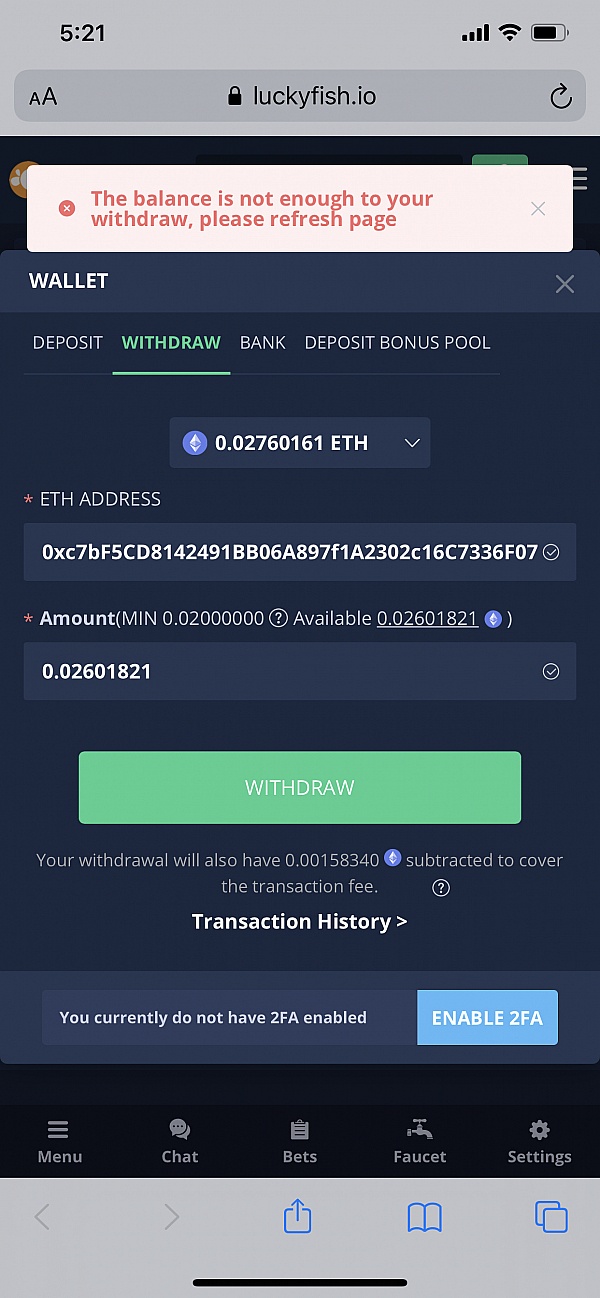Enable 2FA
This screenshot has height=1298, width=600.
pos(487,1017)
